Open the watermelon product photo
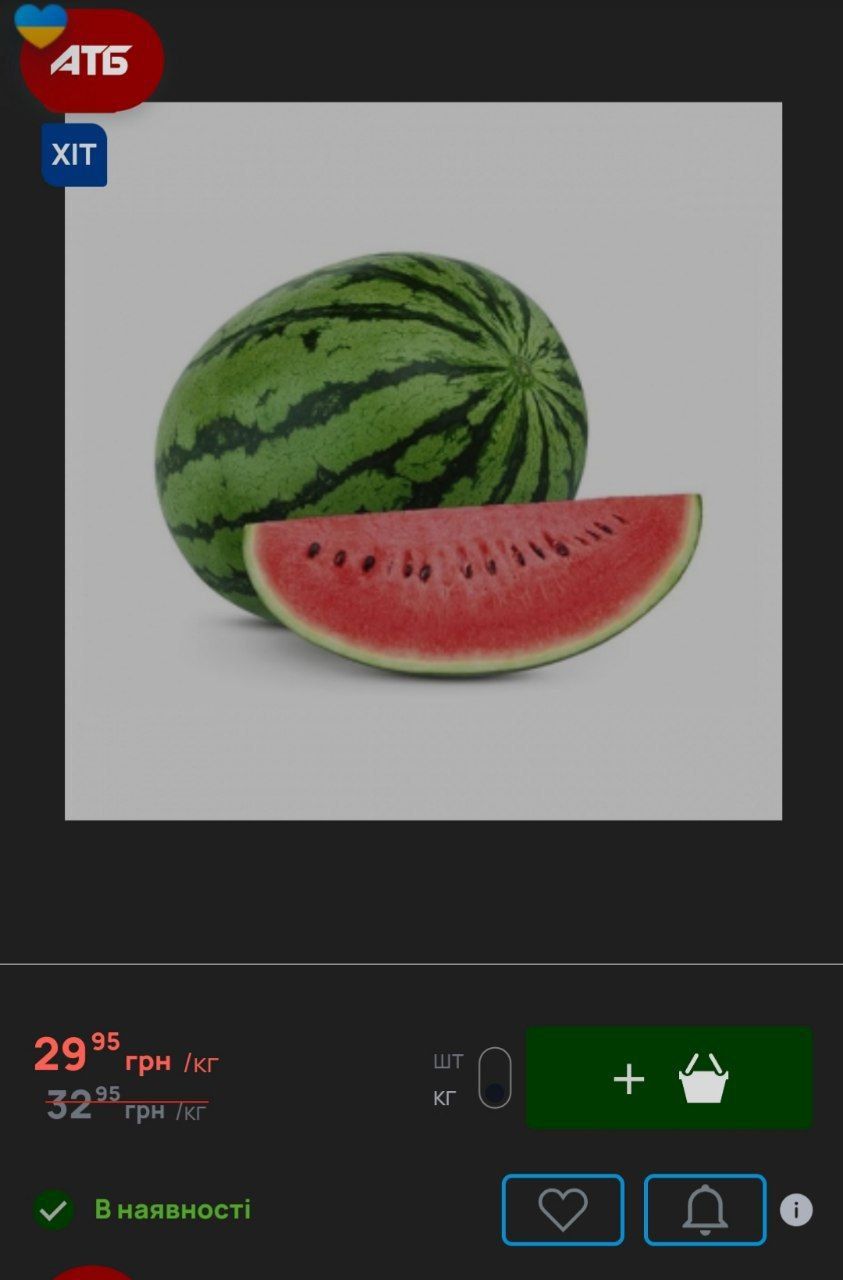 pos(423,461)
